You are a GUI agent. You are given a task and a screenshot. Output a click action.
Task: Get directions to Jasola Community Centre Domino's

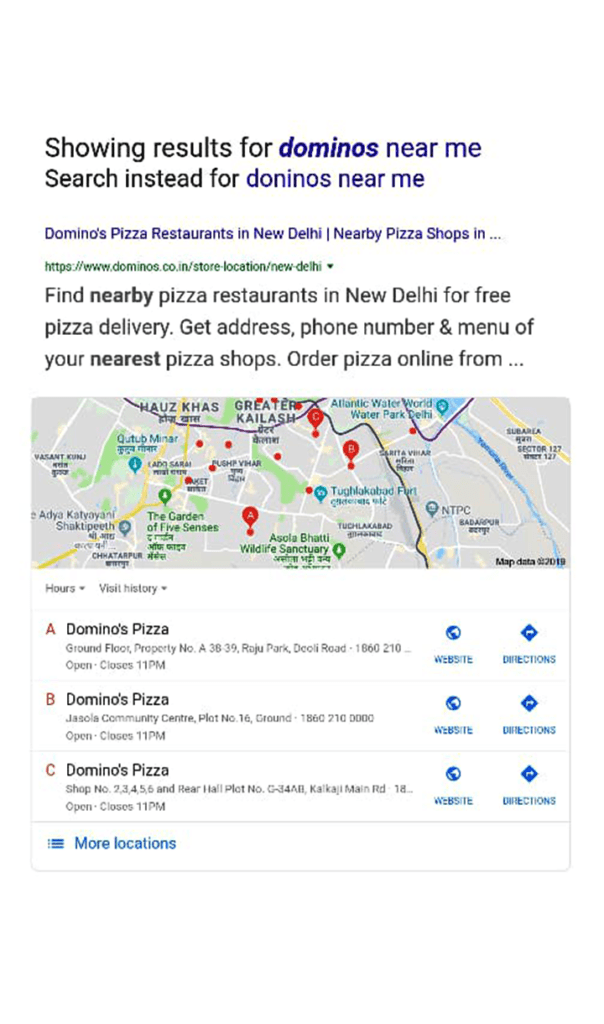(x=529, y=715)
